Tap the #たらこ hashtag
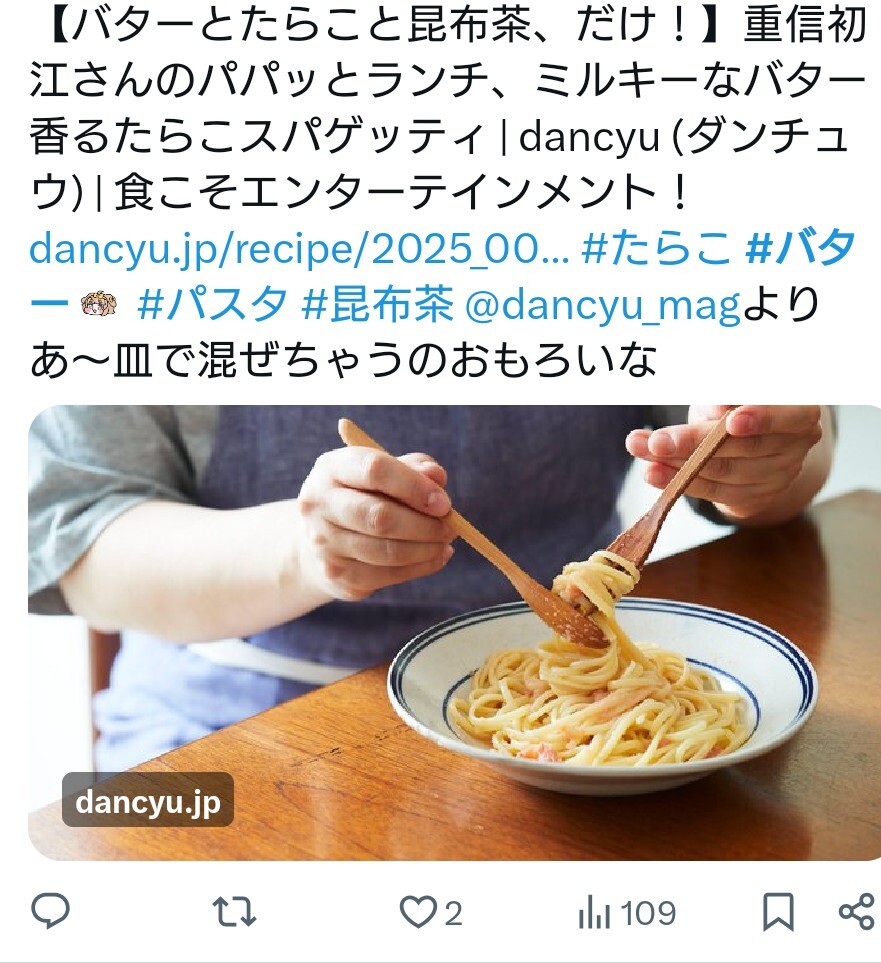Screen dimensions: 881x963 pyautogui.click(x=655, y=249)
